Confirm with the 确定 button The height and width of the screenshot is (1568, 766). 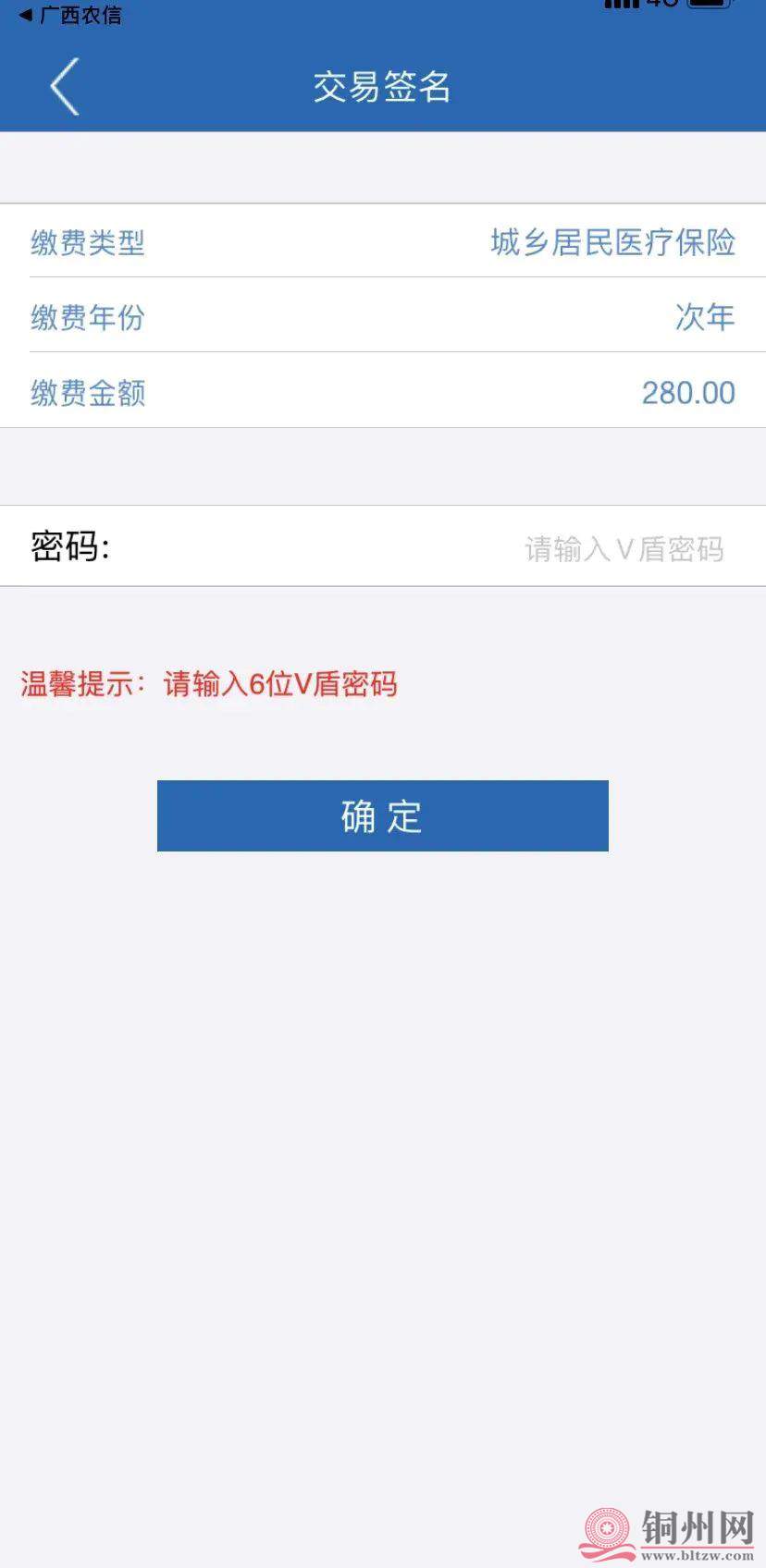pyautogui.click(x=382, y=815)
